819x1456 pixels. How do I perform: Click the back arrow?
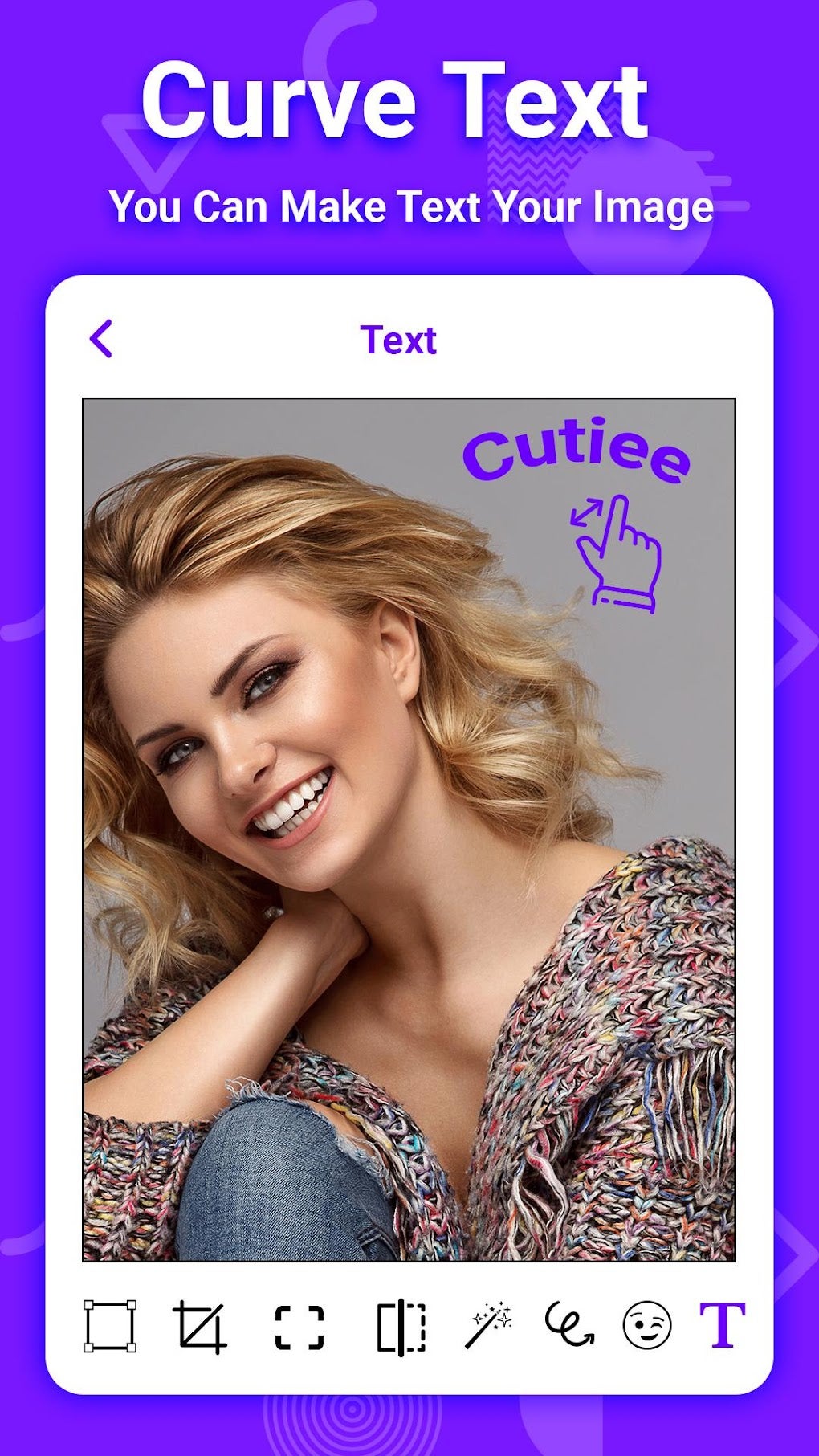(100, 338)
